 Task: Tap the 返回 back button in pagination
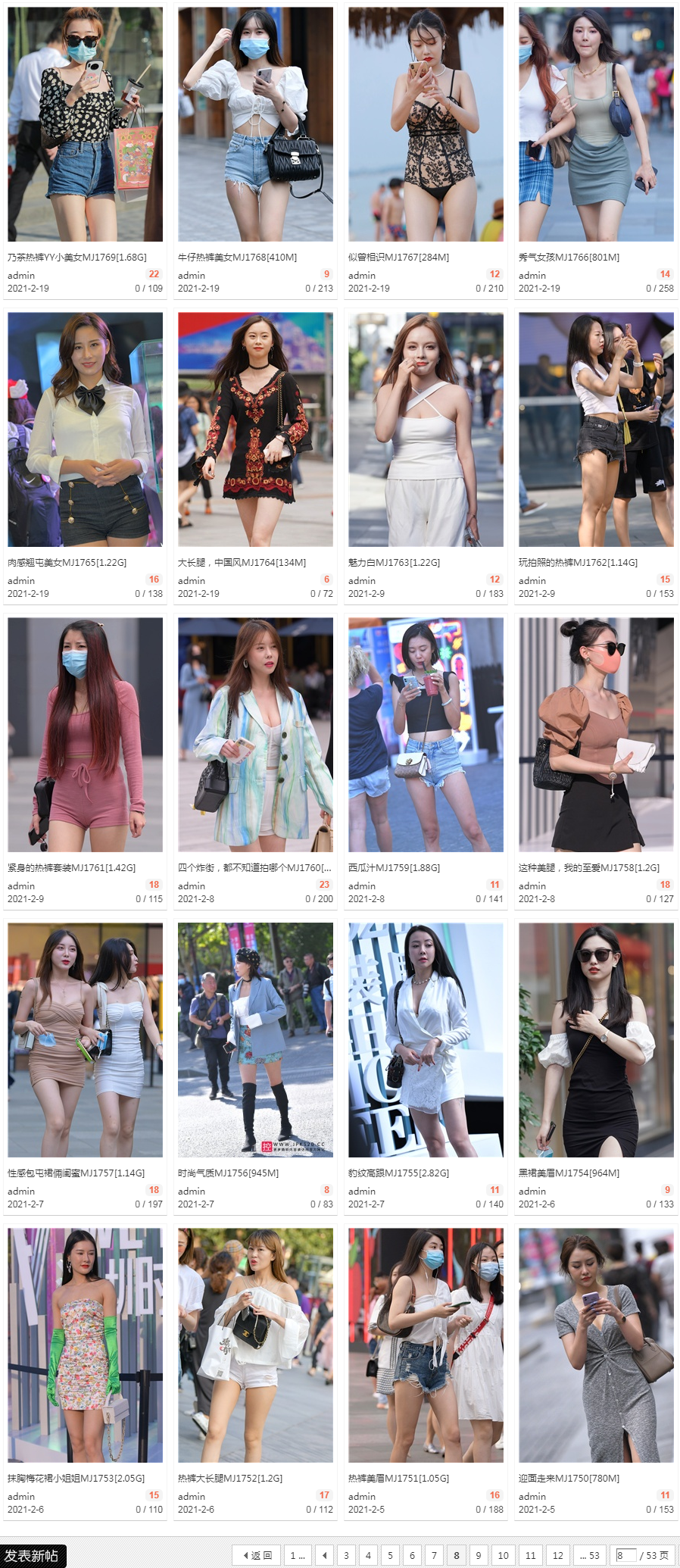click(257, 1555)
